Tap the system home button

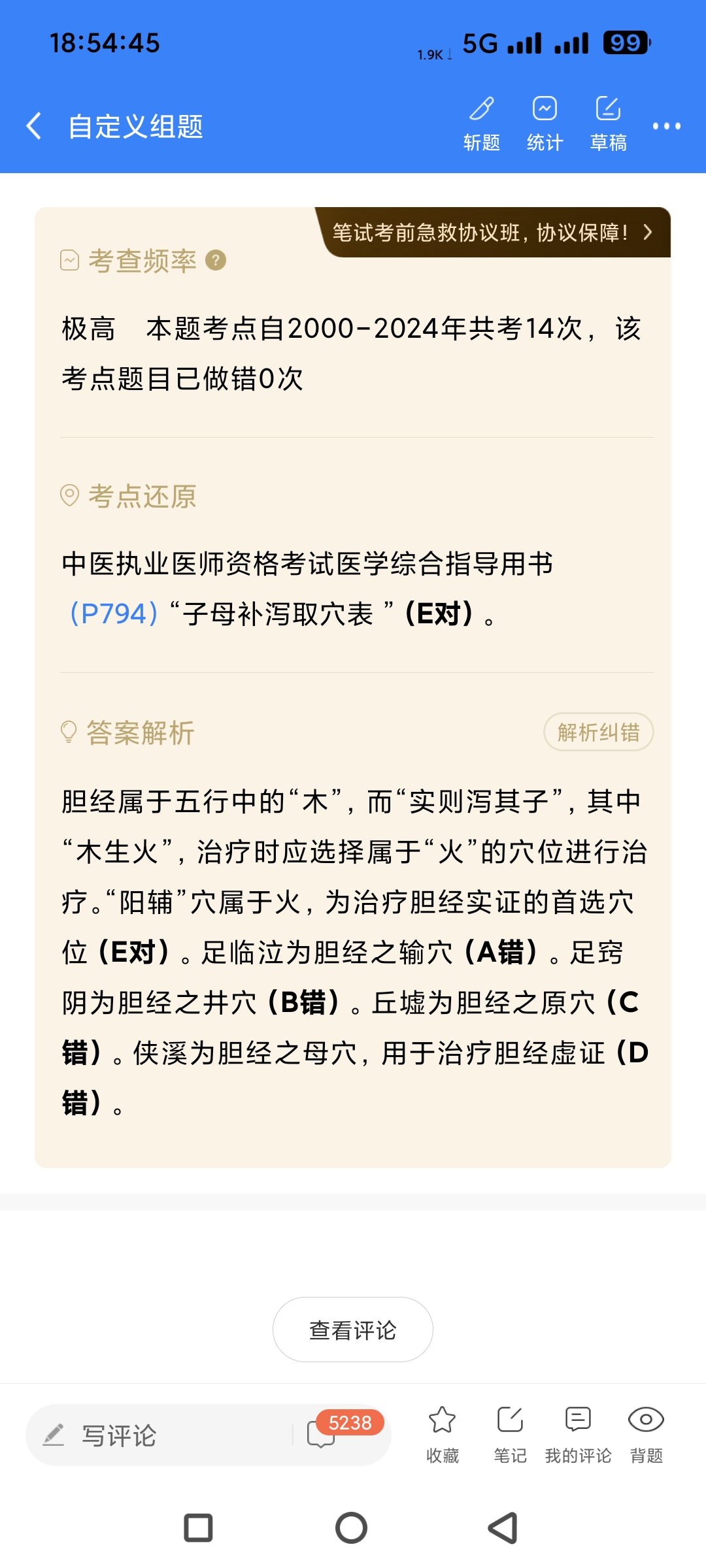(352, 1528)
